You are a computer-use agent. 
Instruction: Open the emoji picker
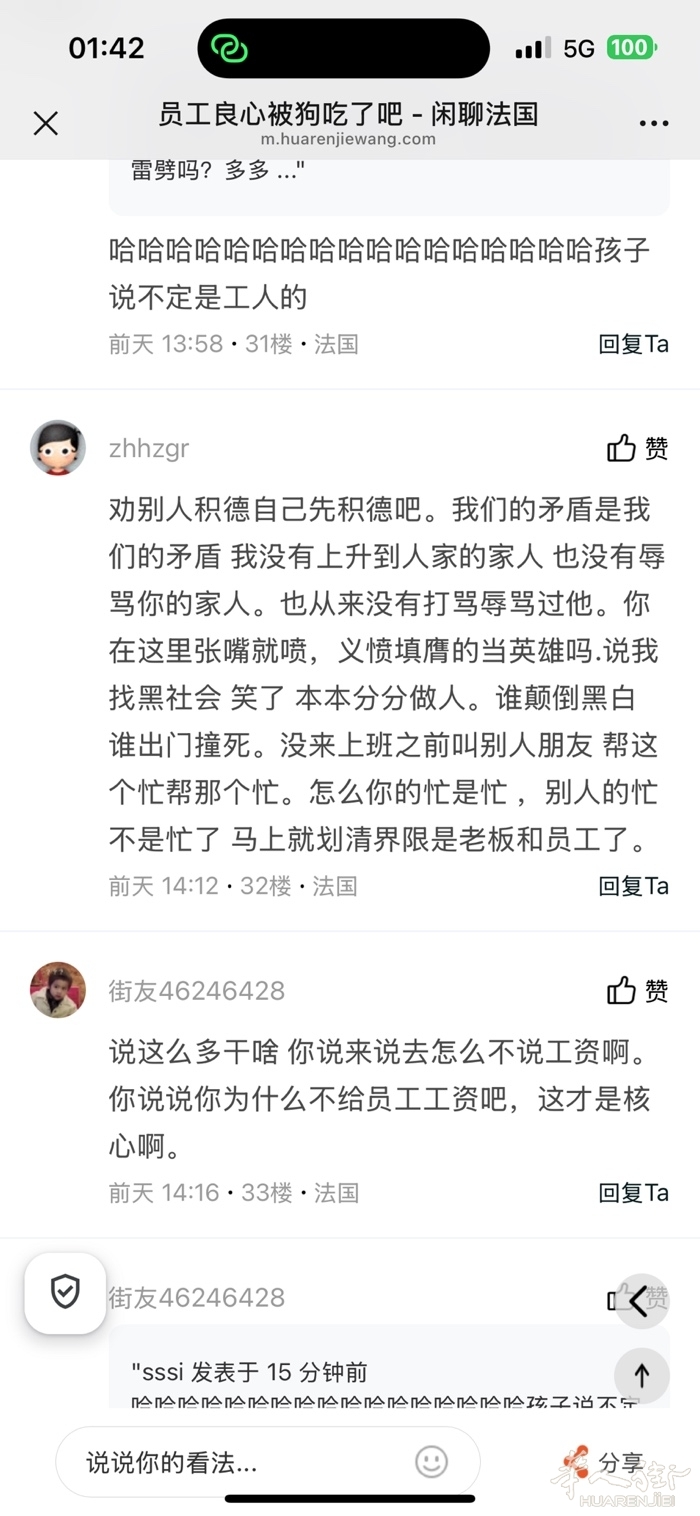pyautogui.click(x=431, y=1462)
